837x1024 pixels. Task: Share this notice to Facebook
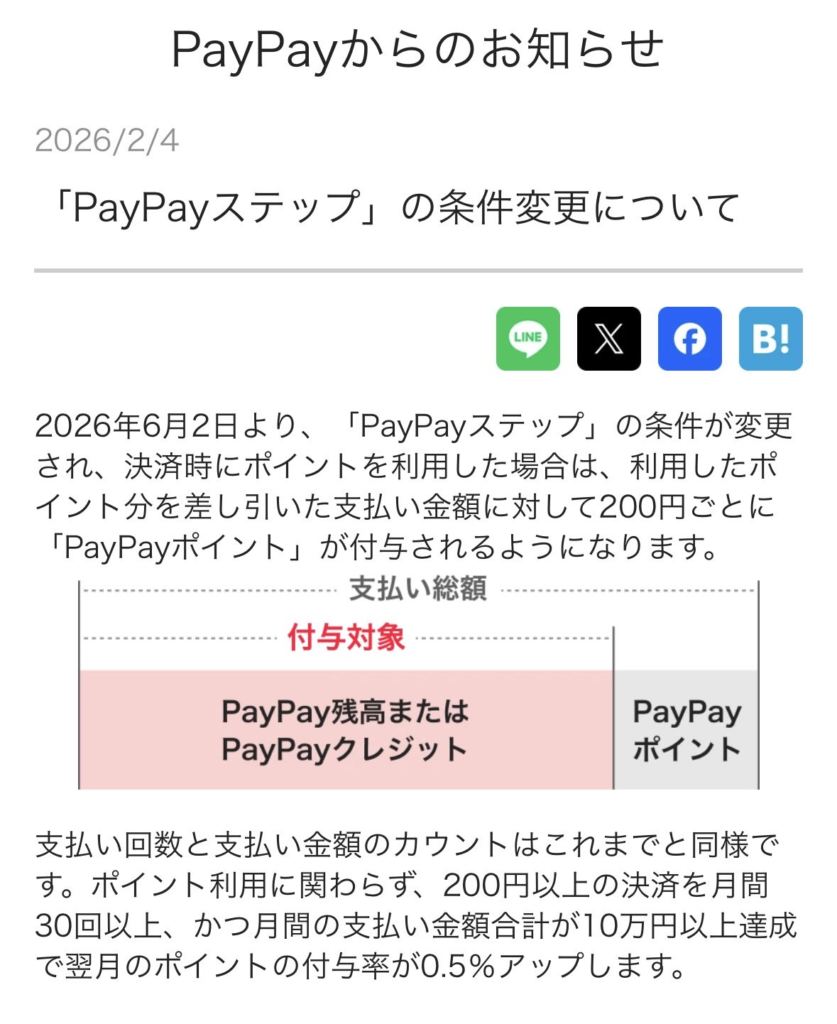pyautogui.click(x=689, y=339)
